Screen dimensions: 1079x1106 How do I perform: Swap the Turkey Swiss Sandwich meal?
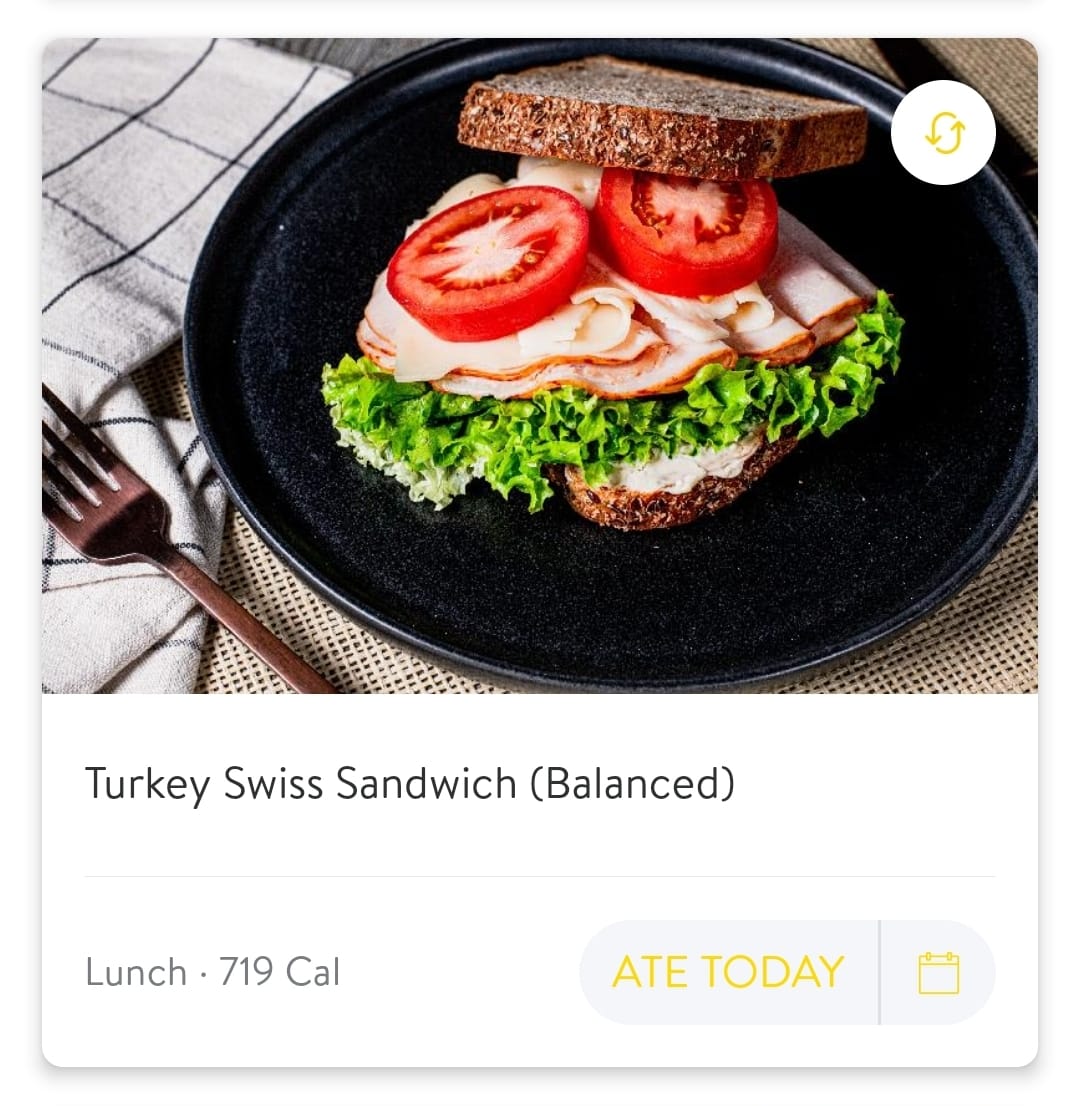click(x=943, y=133)
